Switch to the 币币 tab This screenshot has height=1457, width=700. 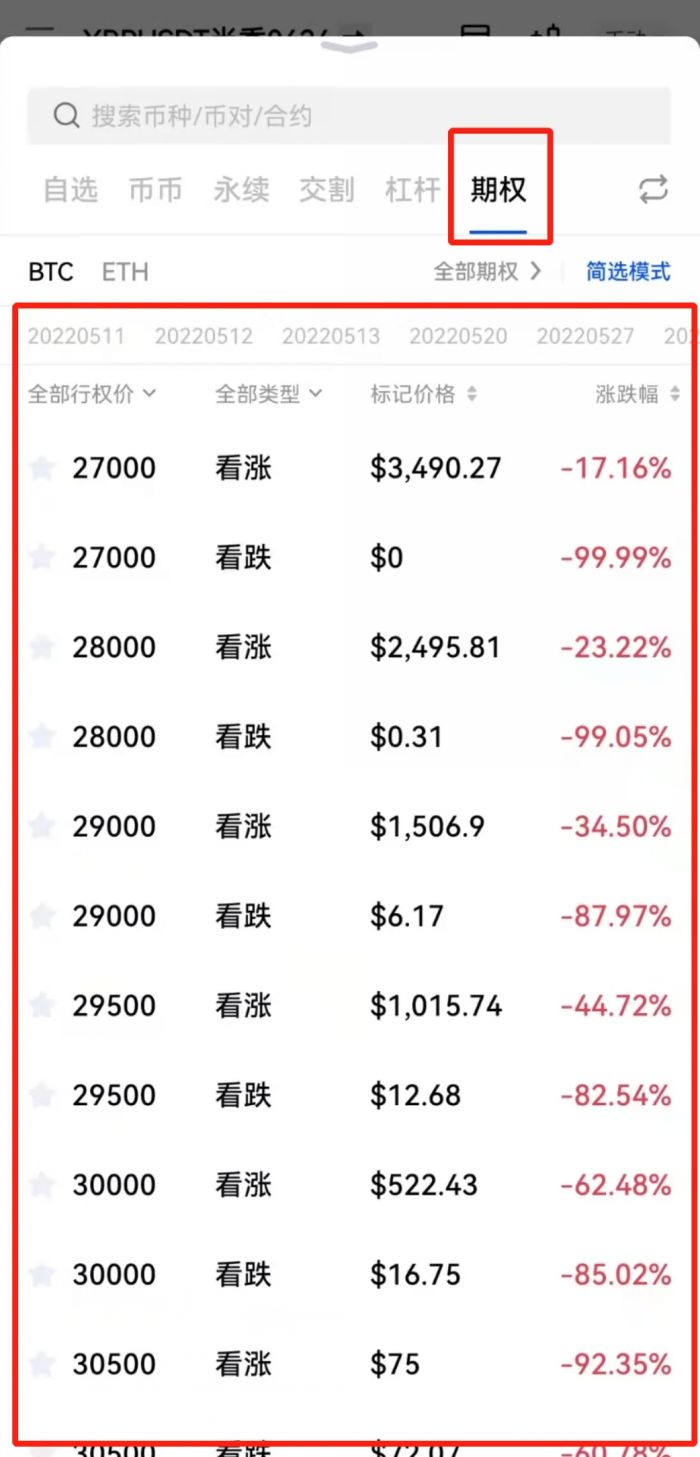[x=156, y=189]
